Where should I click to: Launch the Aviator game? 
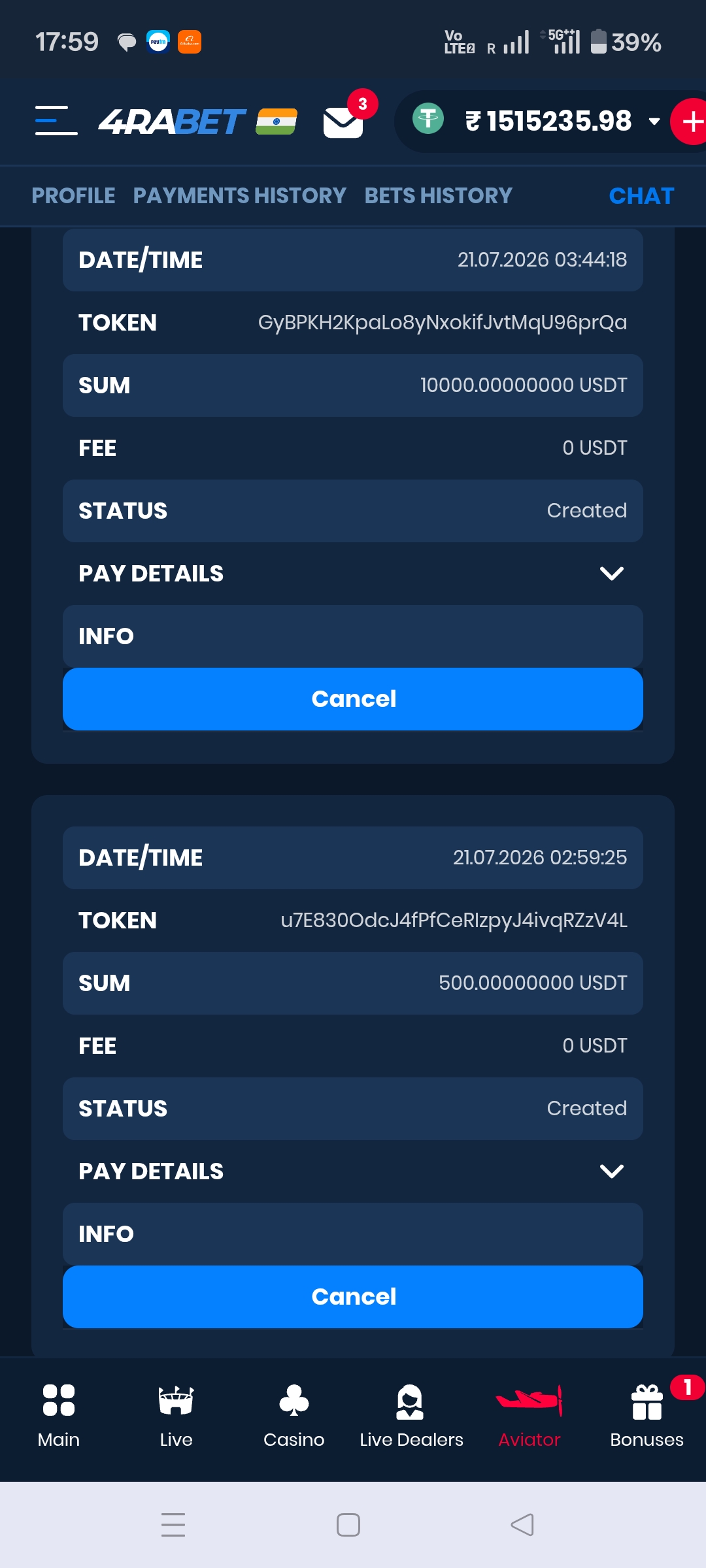click(529, 1416)
